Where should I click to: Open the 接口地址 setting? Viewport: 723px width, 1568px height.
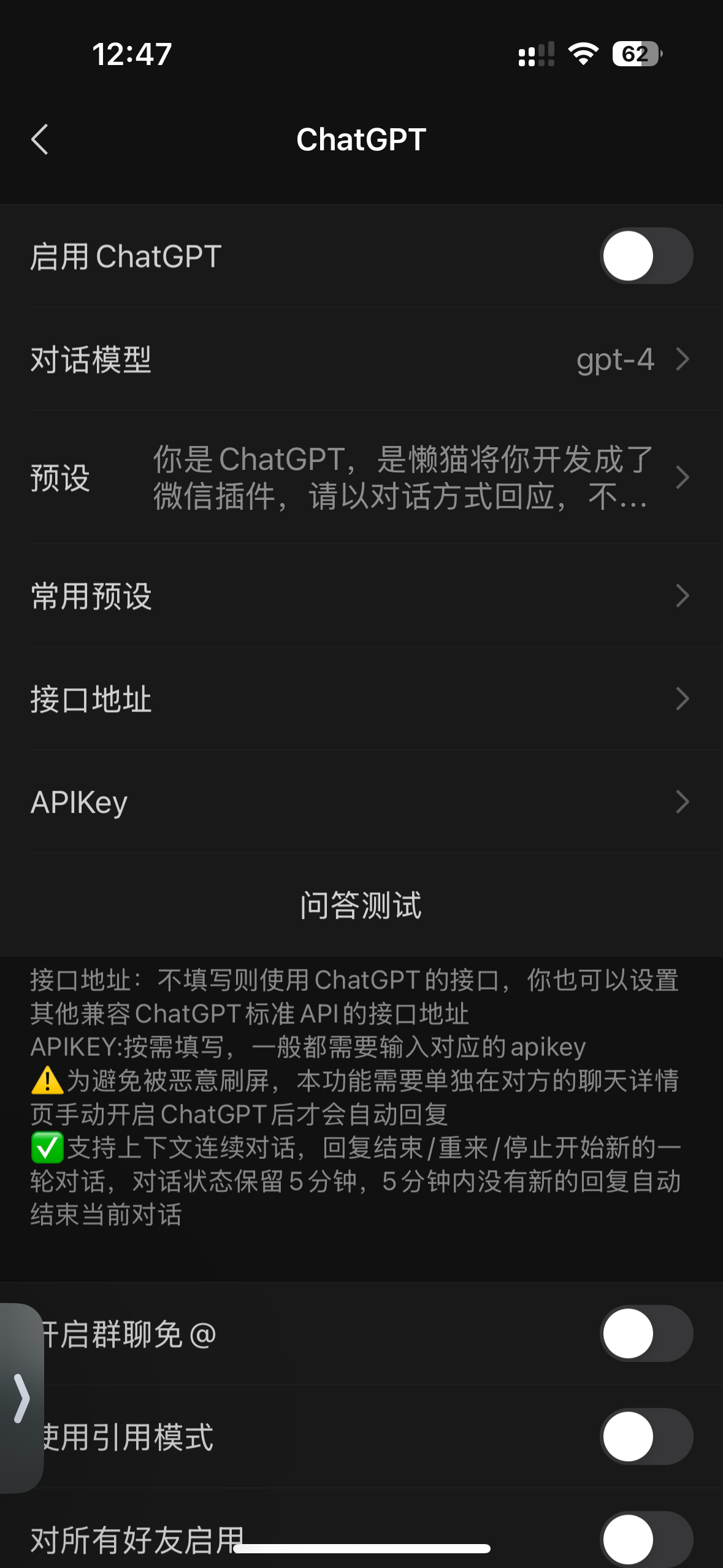[361, 699]
